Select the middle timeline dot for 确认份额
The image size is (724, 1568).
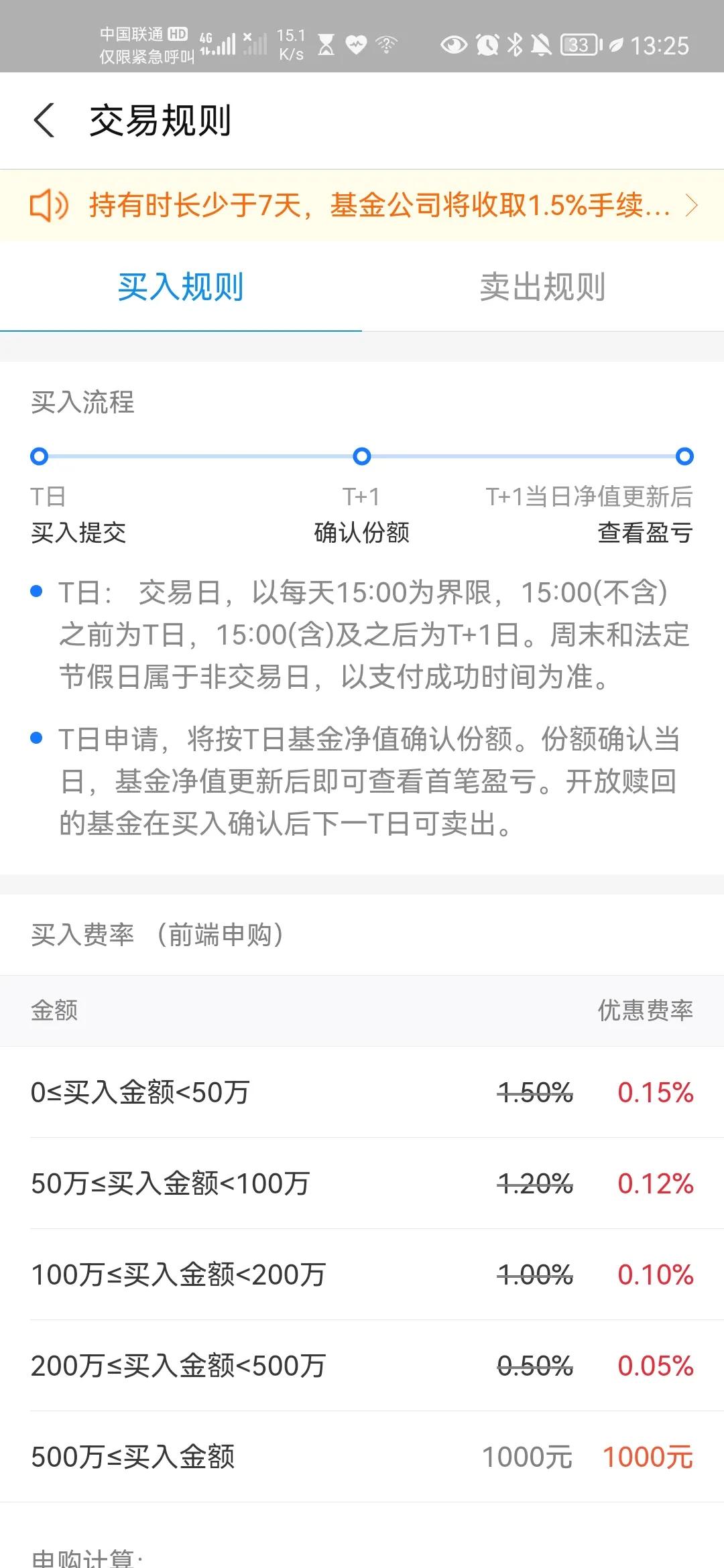[362, 457]
